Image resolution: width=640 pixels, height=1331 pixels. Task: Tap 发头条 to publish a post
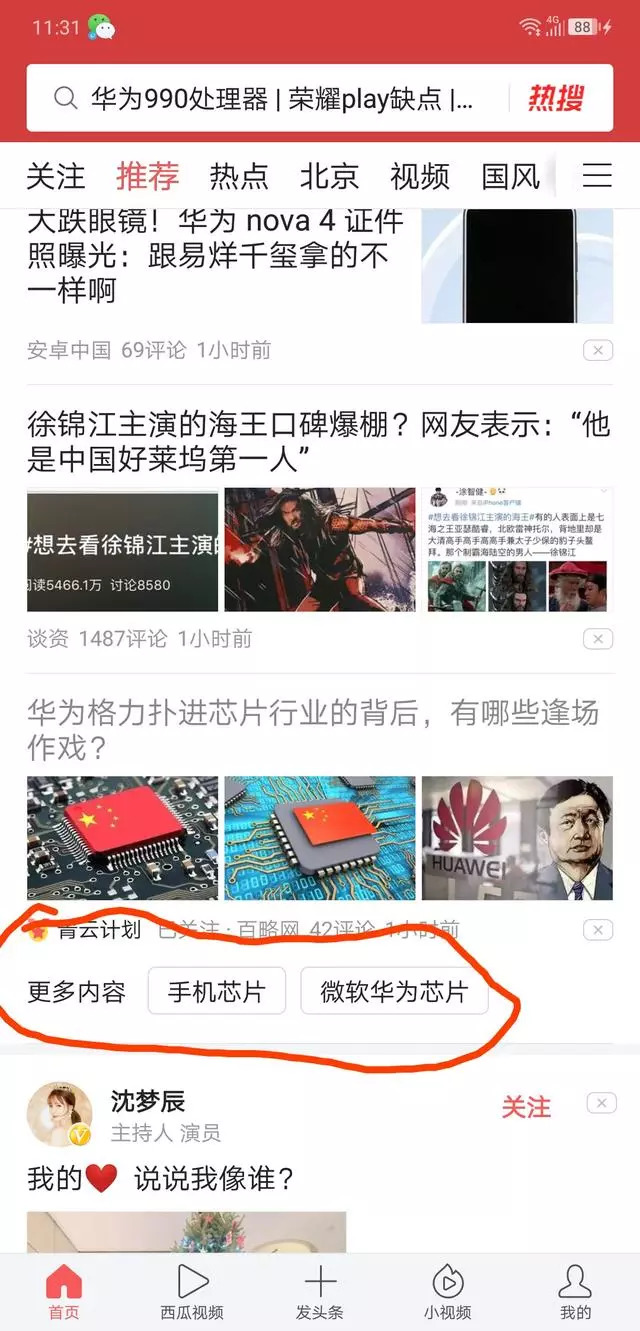(x=320, y=1292)
